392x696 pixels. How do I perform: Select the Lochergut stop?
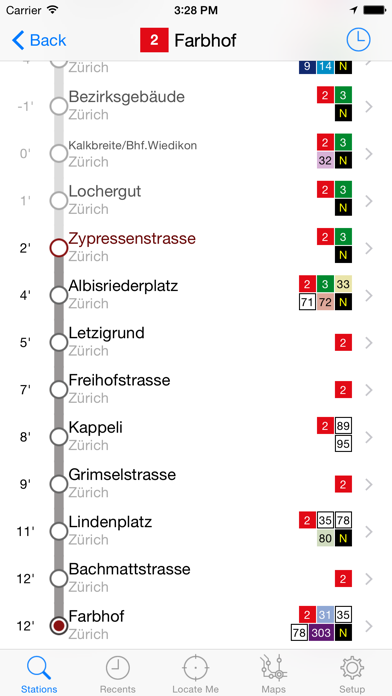point(196,201)
